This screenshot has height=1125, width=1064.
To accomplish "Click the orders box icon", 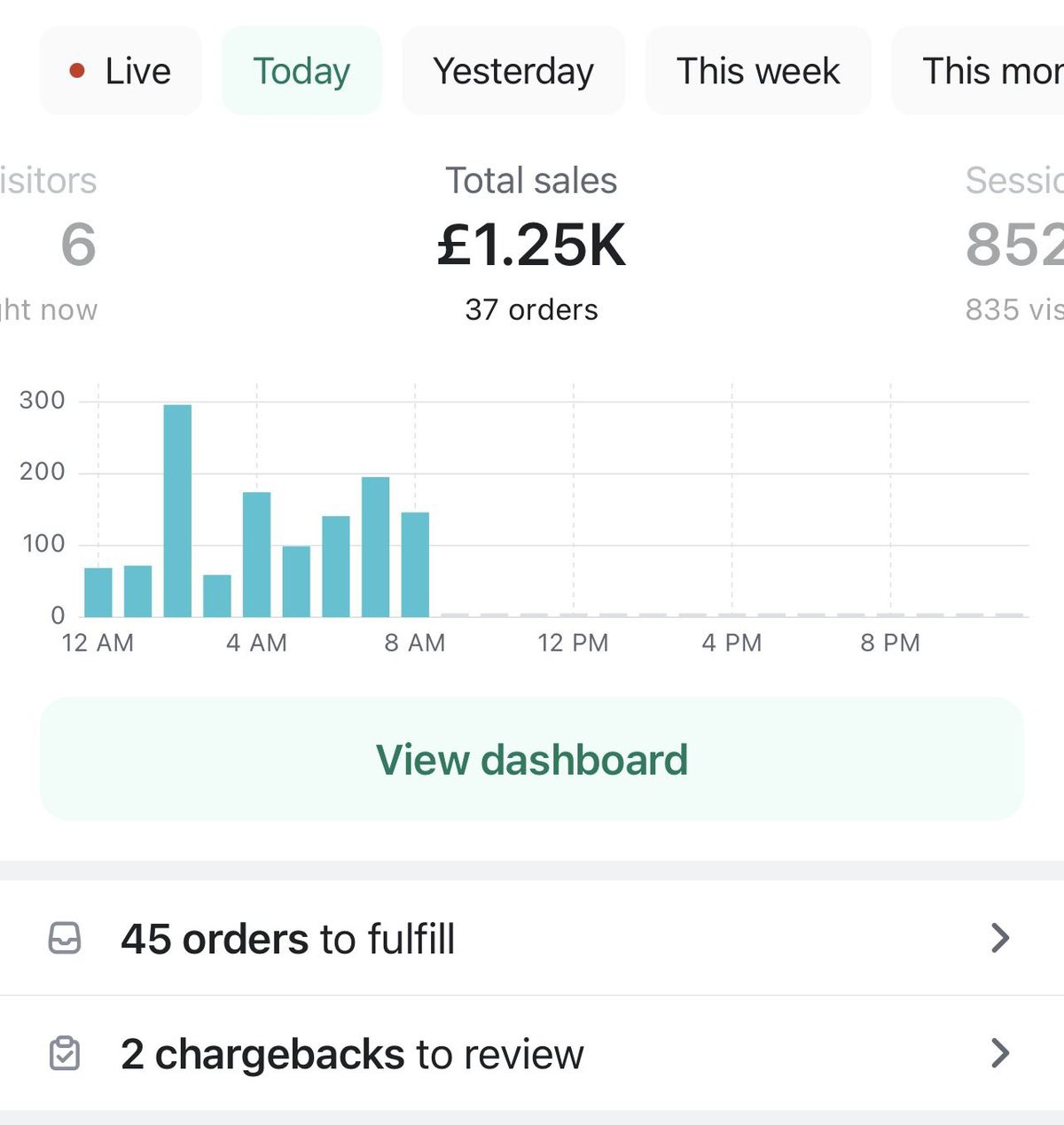I will click(x=65, y=938).
